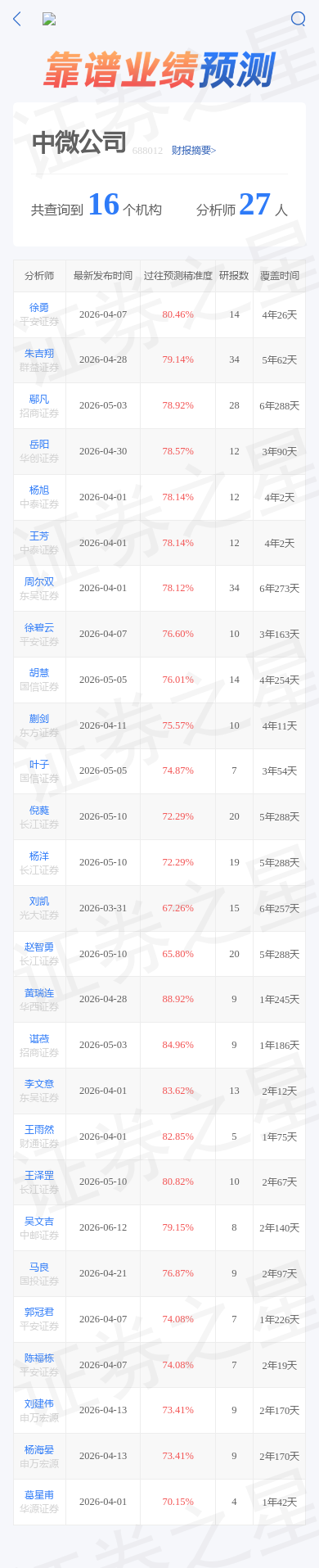Go back using the top-left arrow
This screenshot has height=1568, width=319.
pyautogui.click(x=17, y=19)
